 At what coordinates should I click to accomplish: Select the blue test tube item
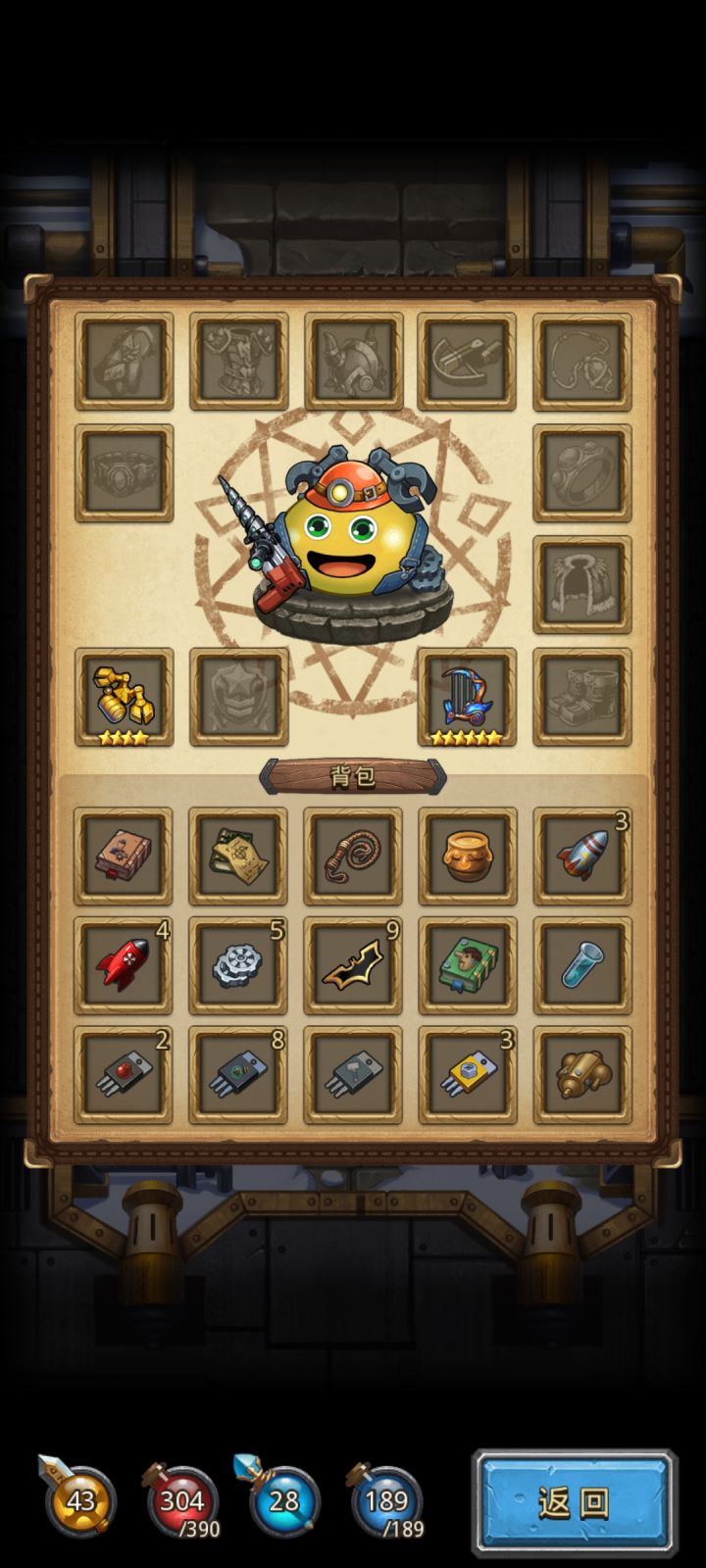[x=582, y=964]
